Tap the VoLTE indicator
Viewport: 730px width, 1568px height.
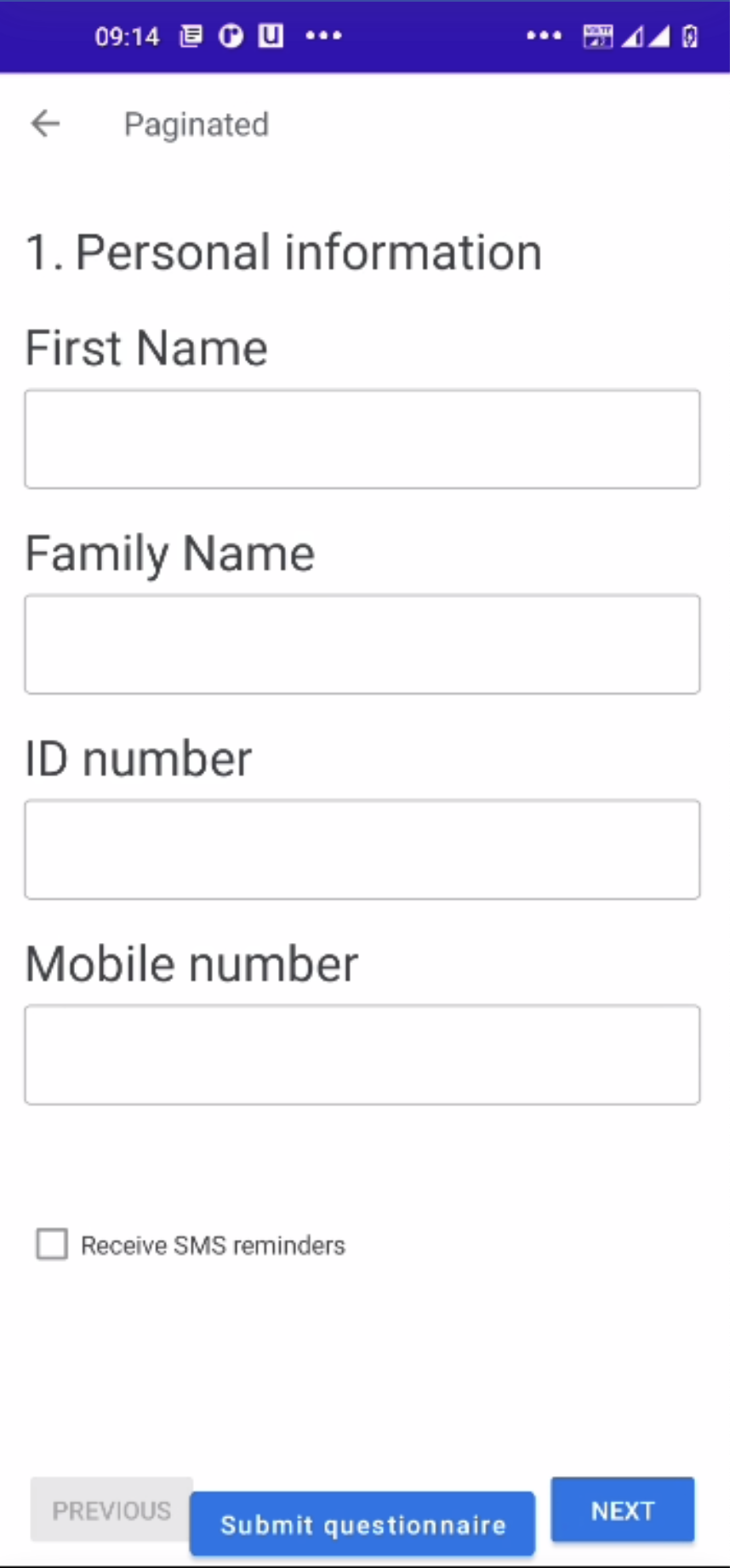(597, 36)
